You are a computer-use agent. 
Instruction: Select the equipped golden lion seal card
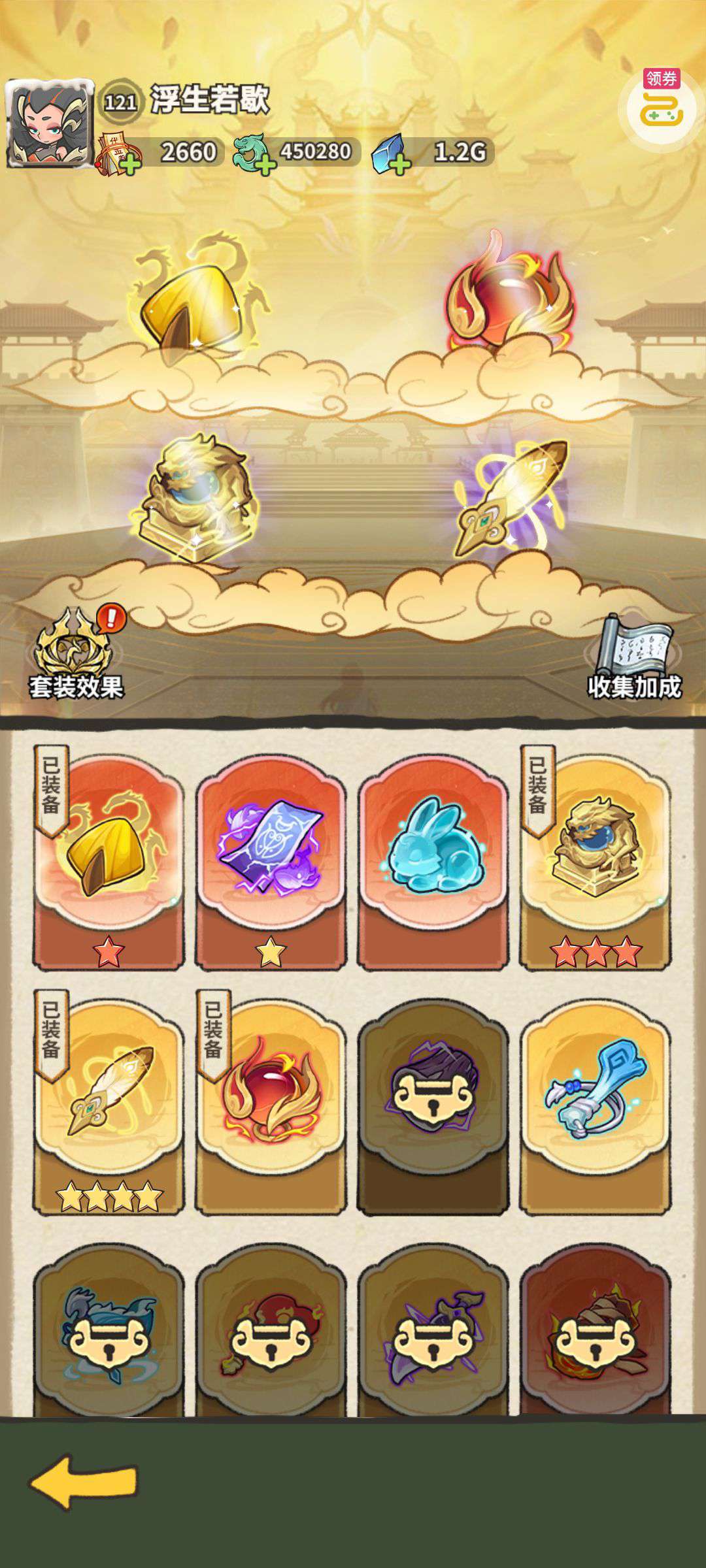click(x=594, y=860)
